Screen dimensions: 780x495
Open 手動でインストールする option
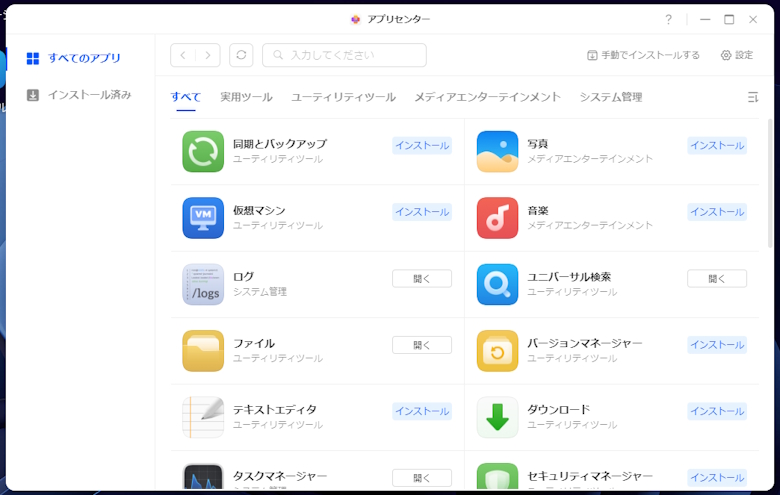643,55
